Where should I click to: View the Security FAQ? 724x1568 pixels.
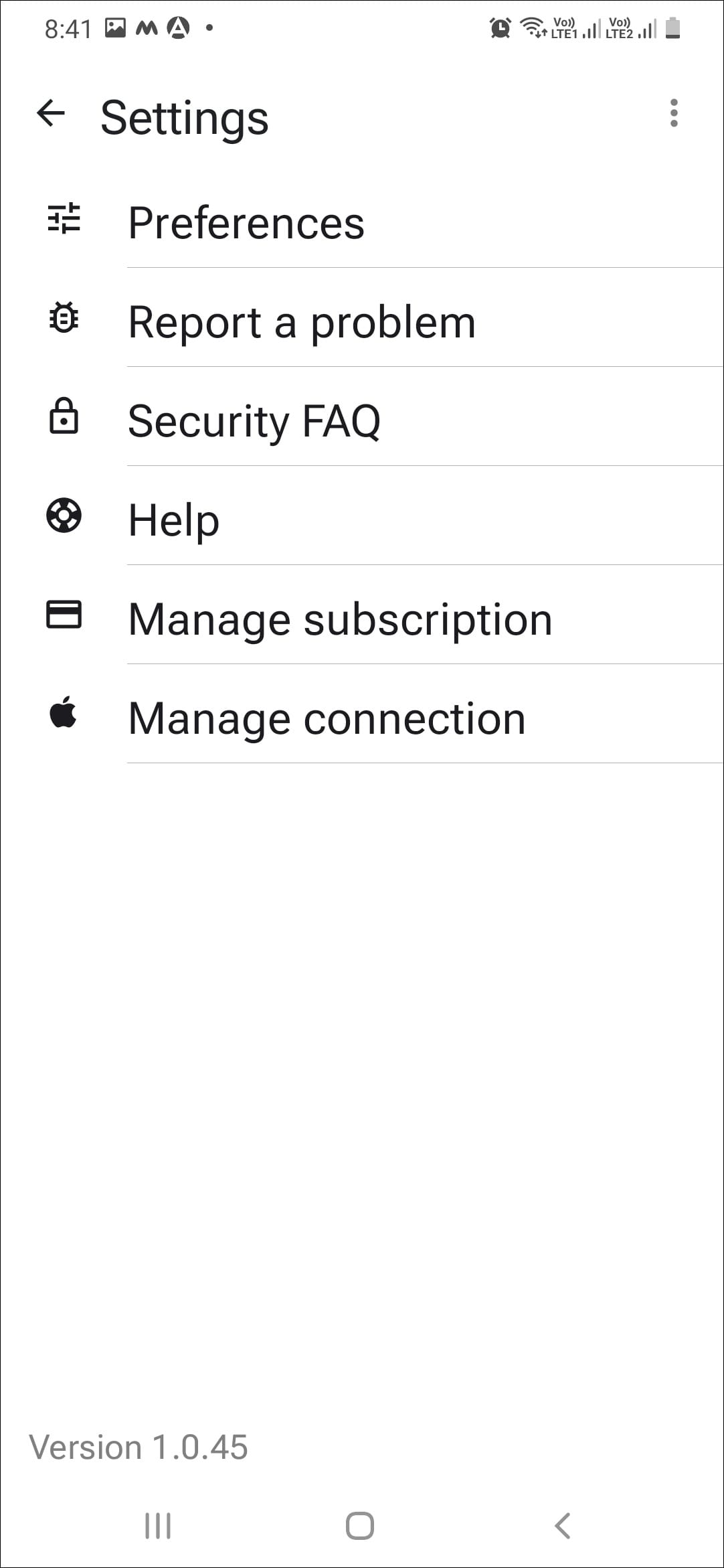coord(254,421)
